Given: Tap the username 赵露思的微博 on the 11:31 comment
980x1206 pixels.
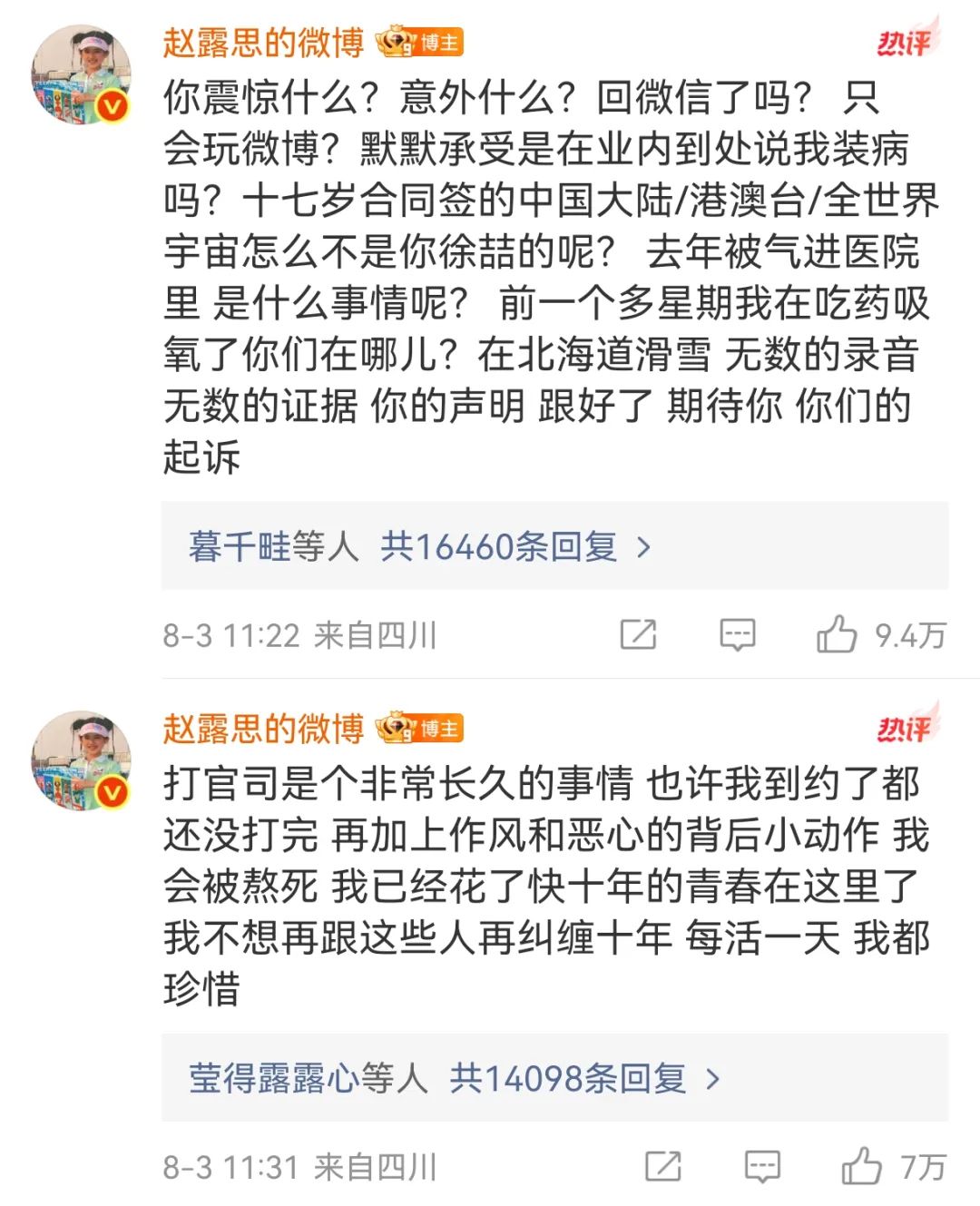Looking at the screenshot, I should tap(263, 729).
